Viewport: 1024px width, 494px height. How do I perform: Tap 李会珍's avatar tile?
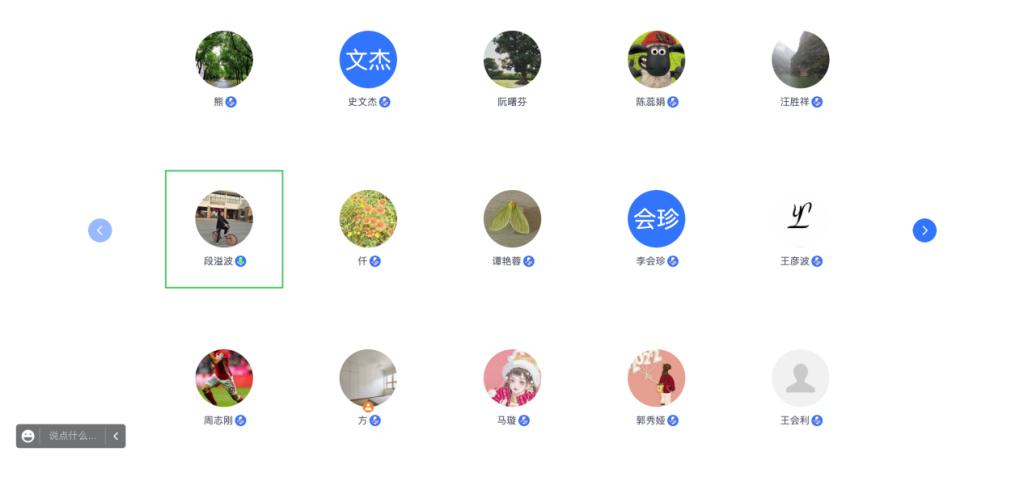[x=656, y=220]
